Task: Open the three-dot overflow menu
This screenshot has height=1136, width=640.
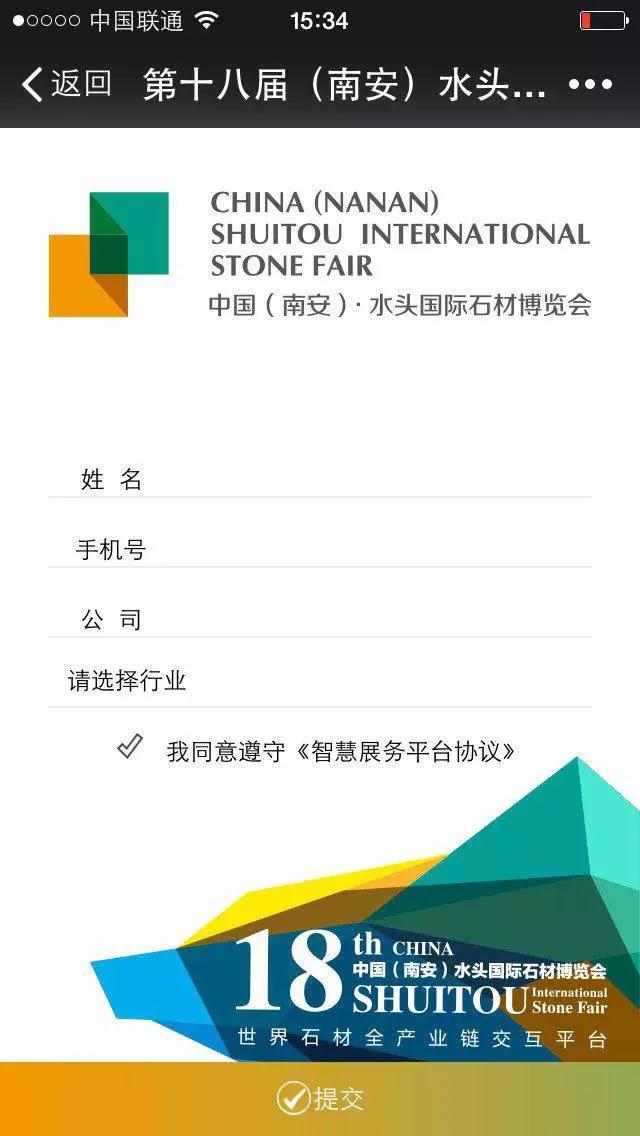Action: click(590, 84)
